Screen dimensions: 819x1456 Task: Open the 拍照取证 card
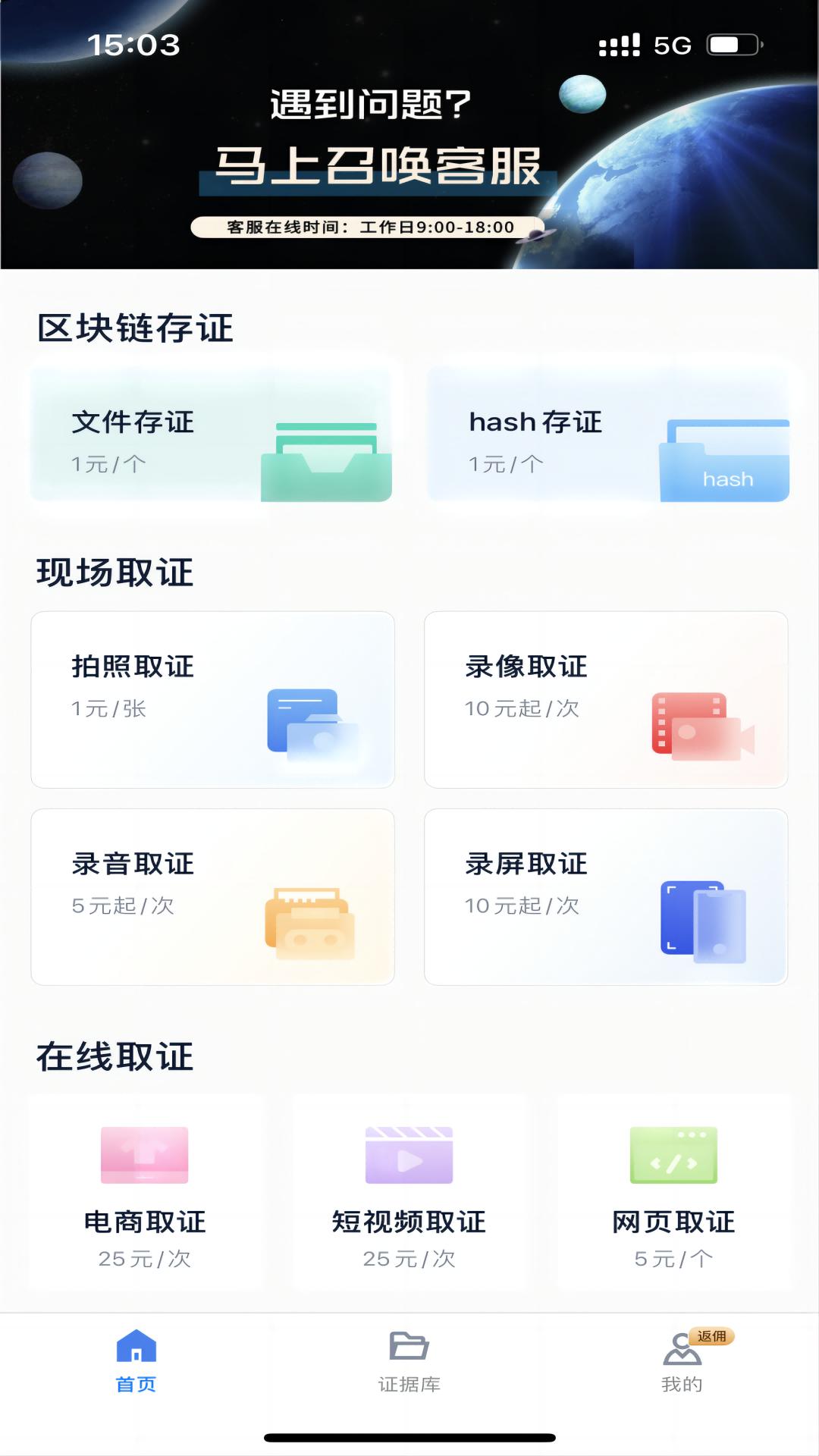coord(212,698)
